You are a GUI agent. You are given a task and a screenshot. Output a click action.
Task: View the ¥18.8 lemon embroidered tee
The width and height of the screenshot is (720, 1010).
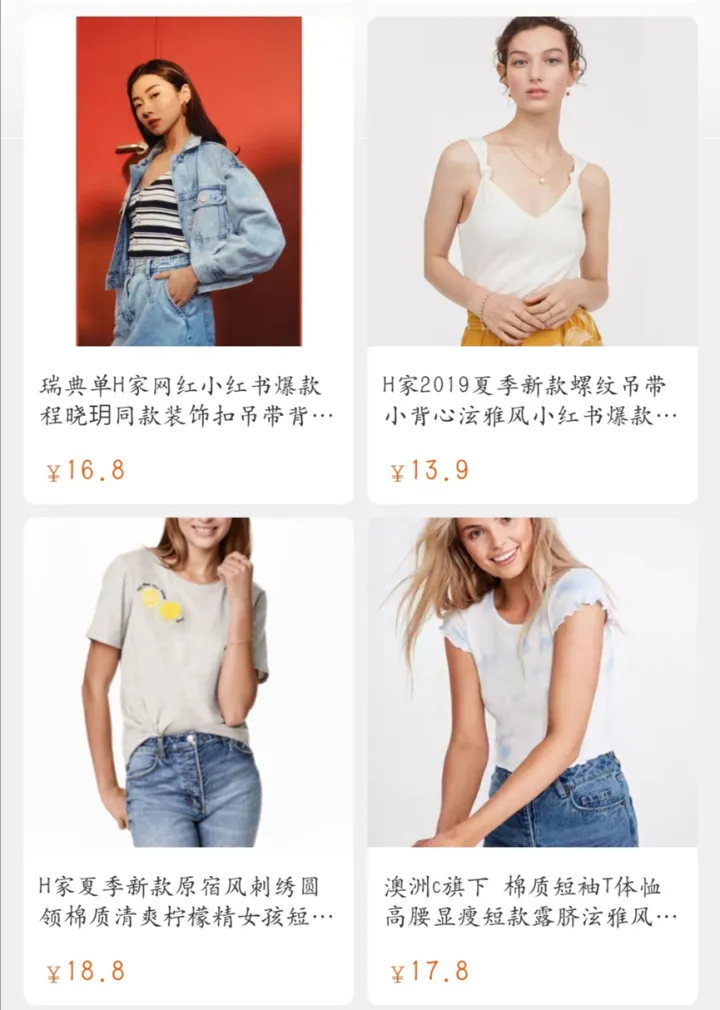(x=188, y=682)
